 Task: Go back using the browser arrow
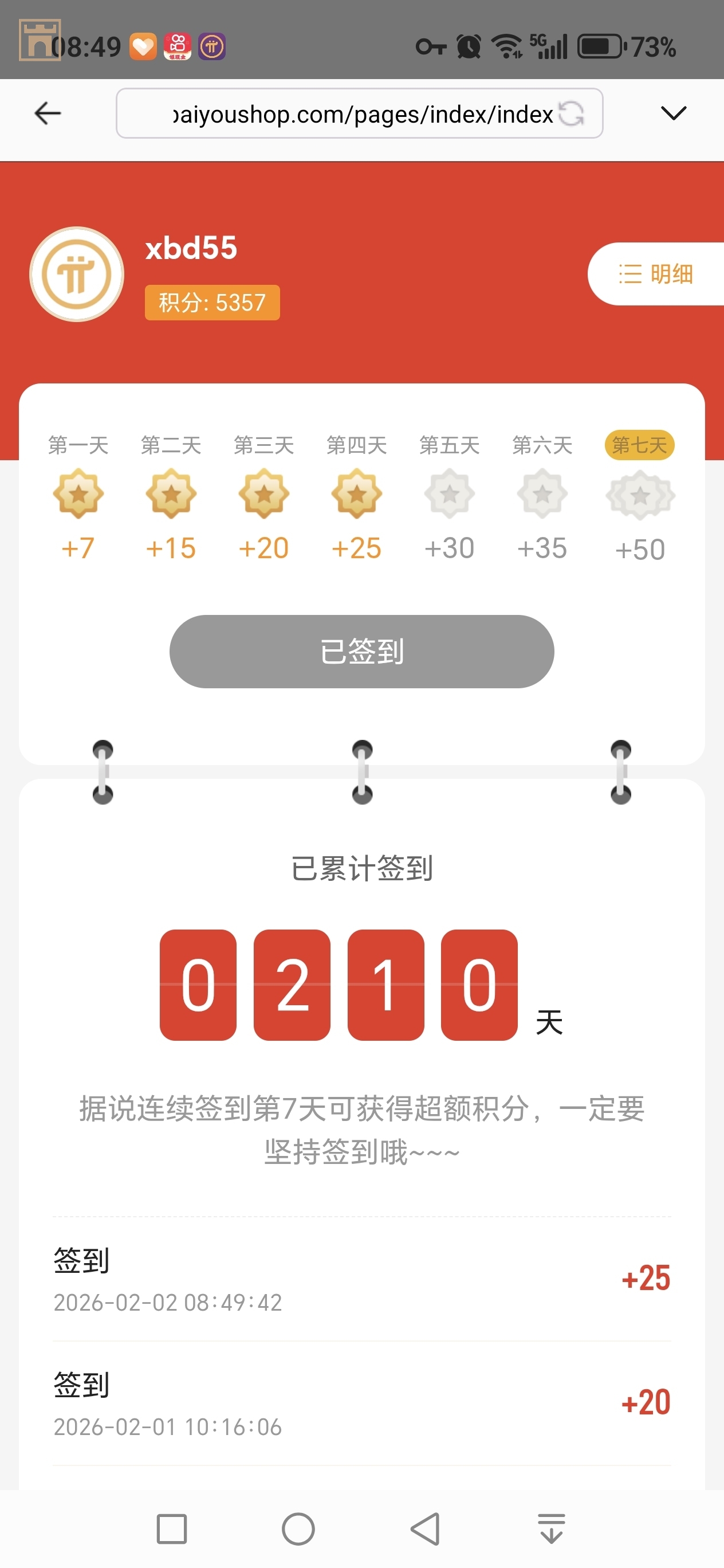tap(48, 113)
